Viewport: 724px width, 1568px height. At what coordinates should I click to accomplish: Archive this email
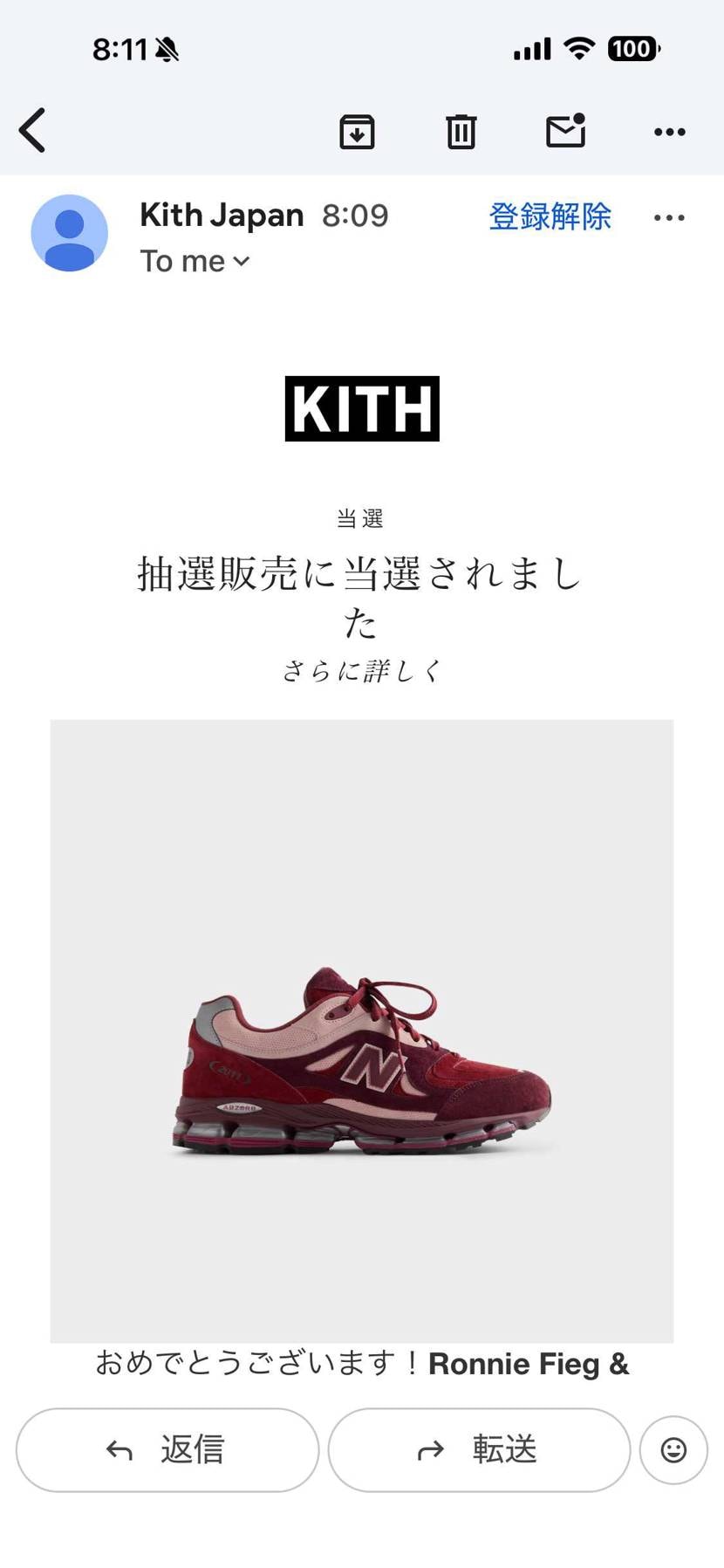point(357,132)
